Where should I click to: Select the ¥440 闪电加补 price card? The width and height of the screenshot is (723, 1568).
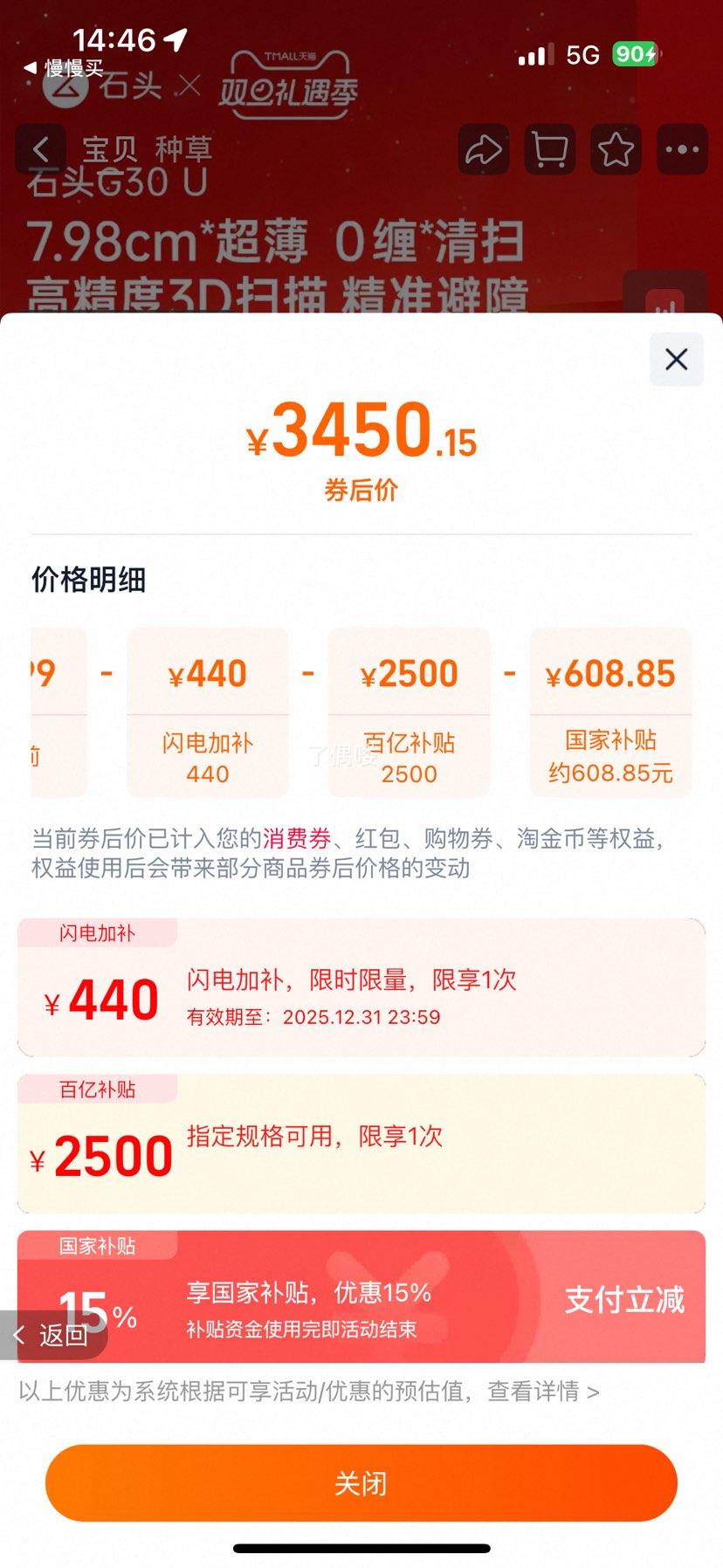tap(207, 714)
